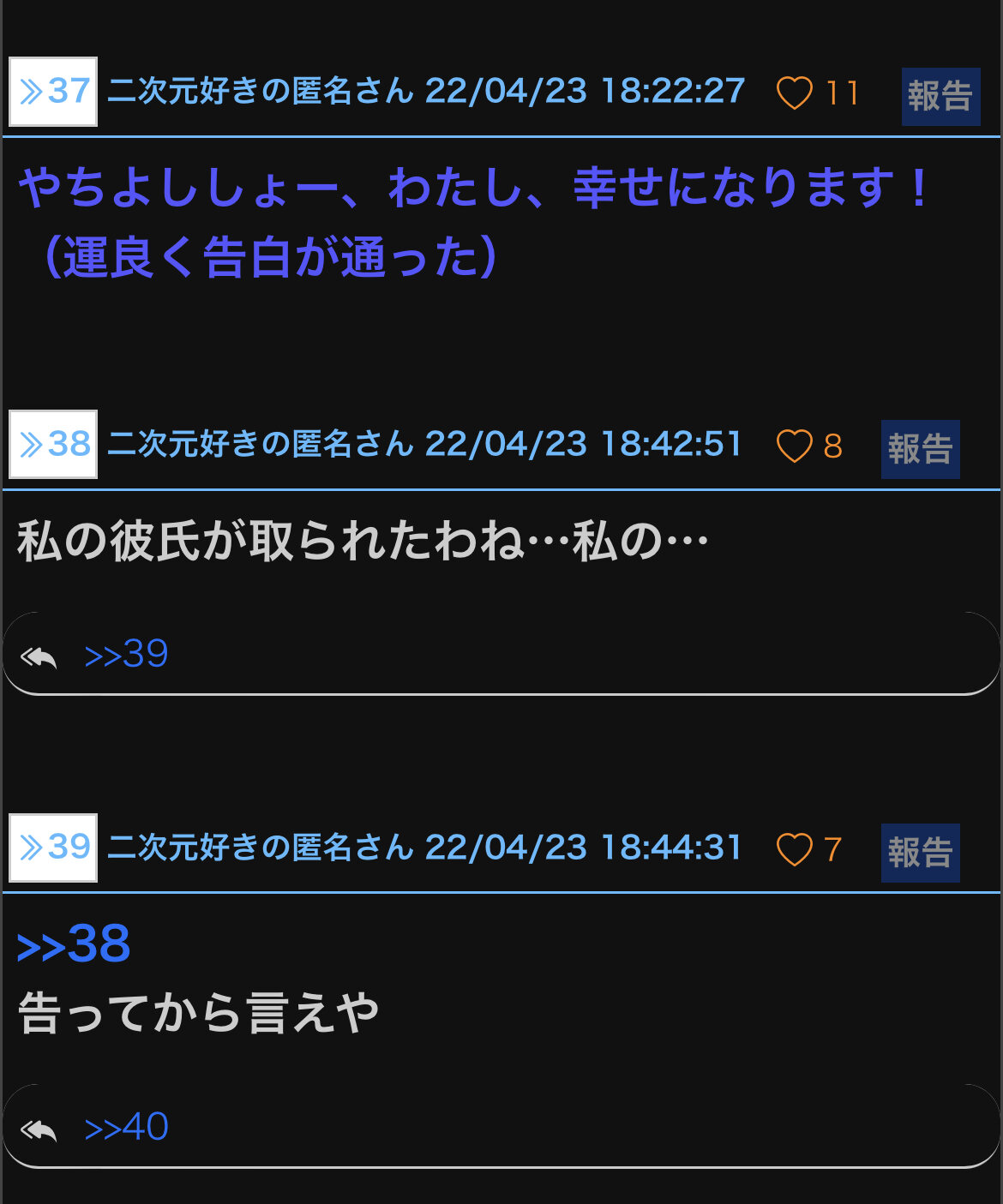The width and height of the screenshot is (1003, 1204).
Task: Like post 37 with the heart icon
Action: (x=794, y=93)
